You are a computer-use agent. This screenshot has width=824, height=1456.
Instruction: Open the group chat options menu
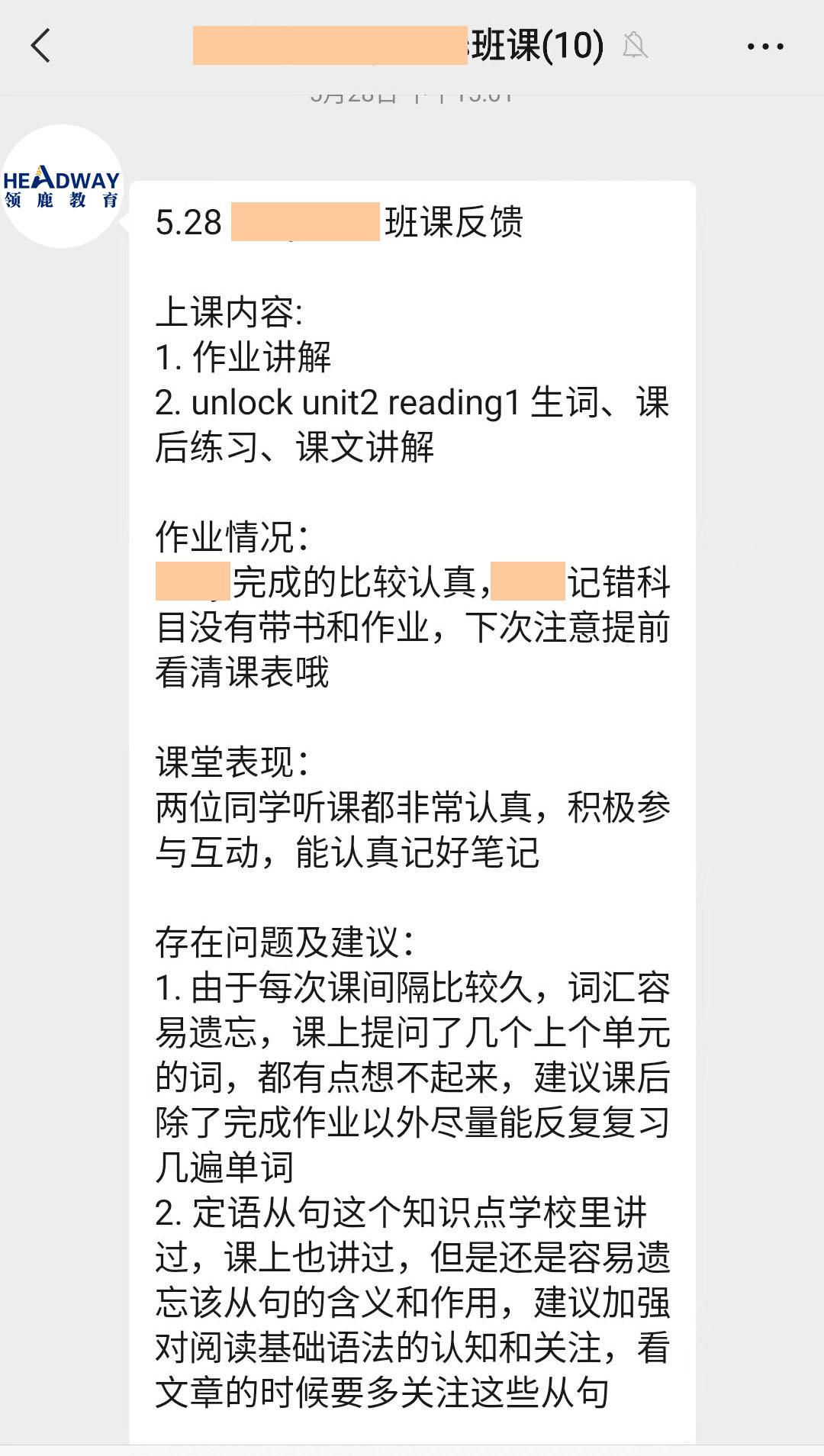(x=764, y=47)
